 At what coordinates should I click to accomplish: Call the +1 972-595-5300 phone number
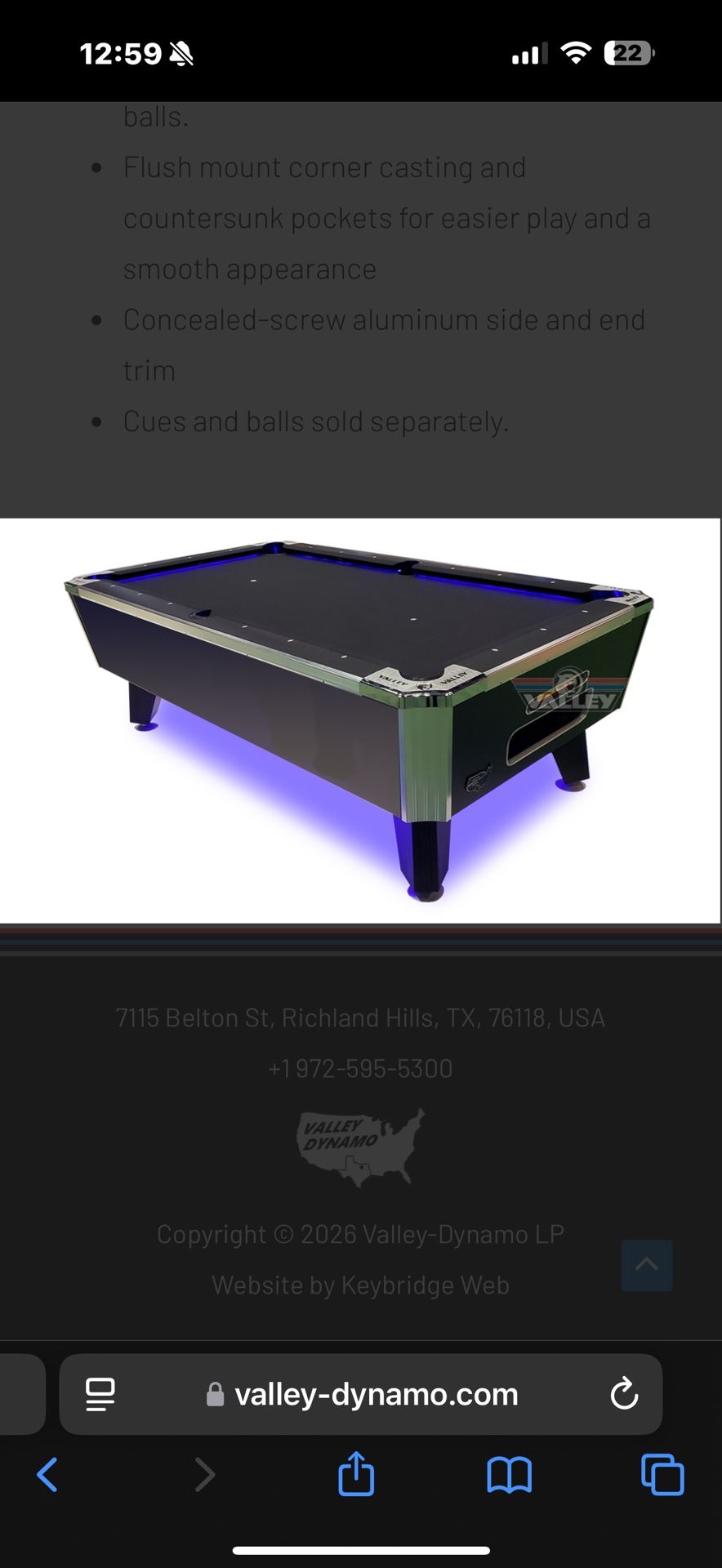360,1068
